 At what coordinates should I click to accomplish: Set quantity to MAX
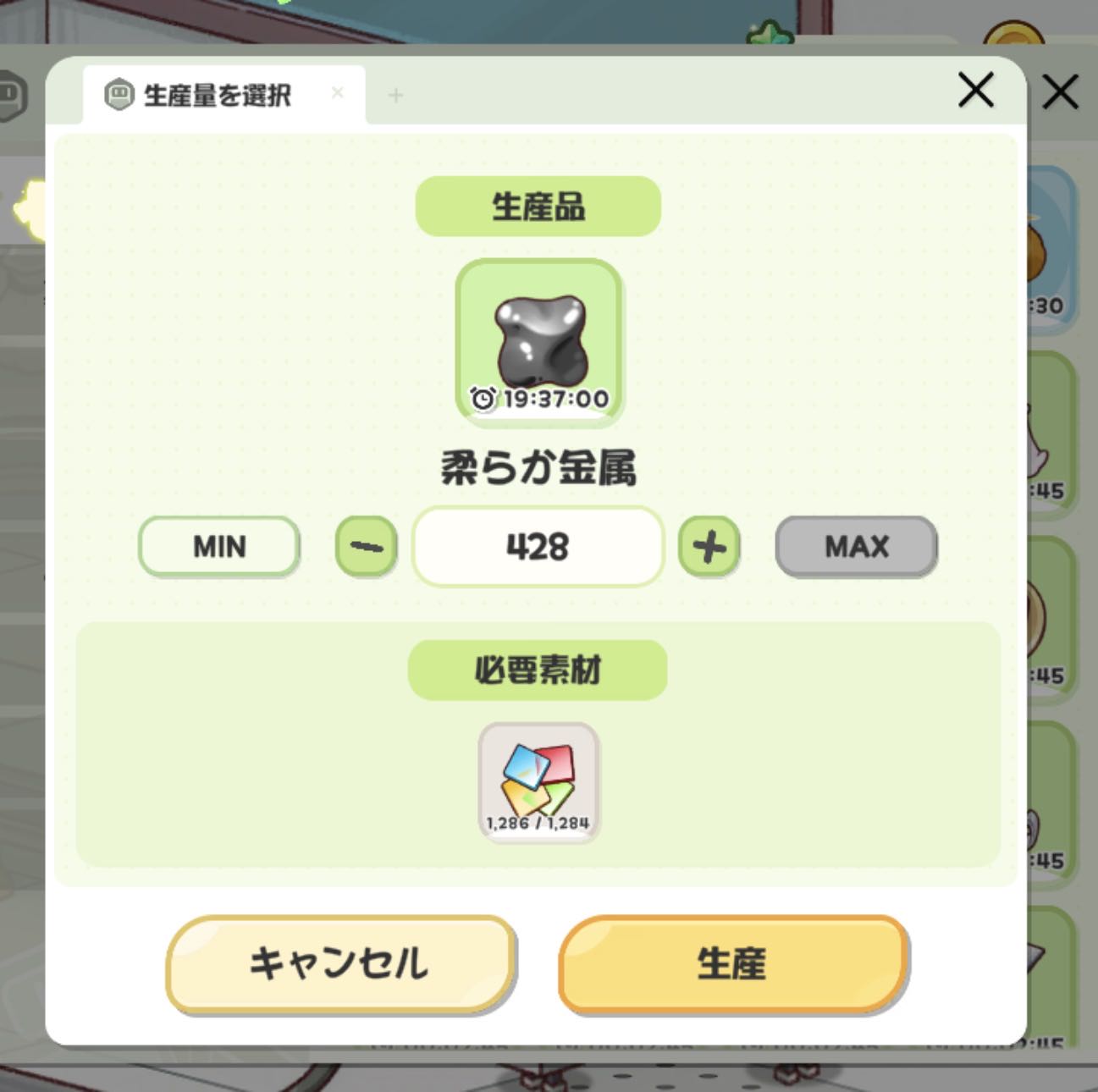856,547
